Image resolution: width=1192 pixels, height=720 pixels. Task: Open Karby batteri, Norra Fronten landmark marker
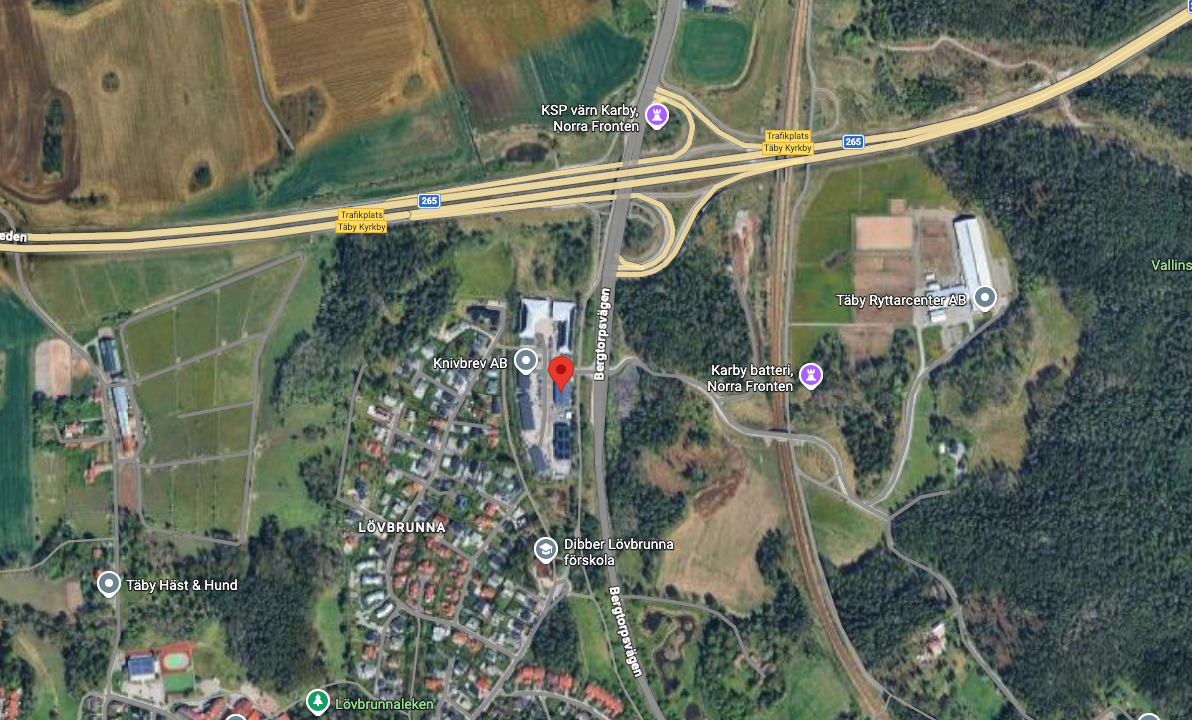pos(812,376)
